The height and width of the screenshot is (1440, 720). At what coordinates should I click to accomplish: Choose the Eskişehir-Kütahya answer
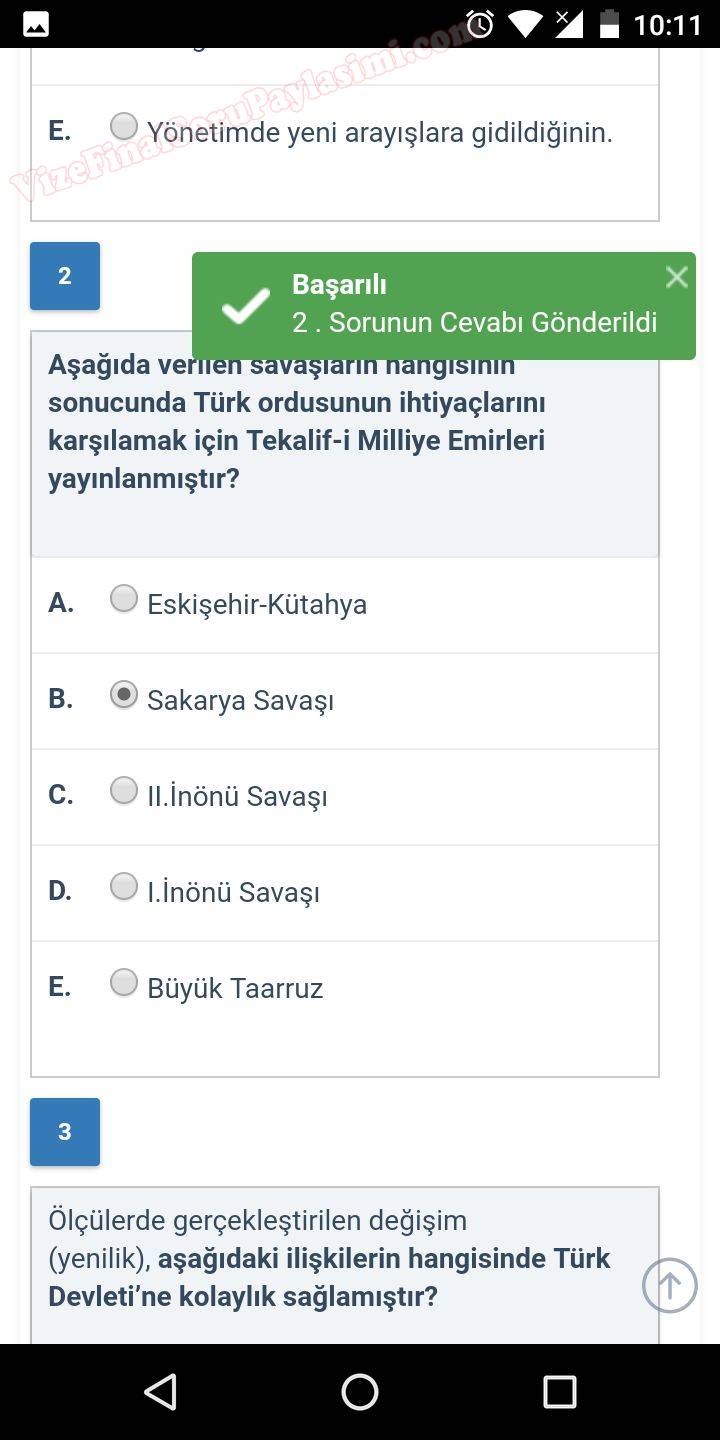pyautogui.click(x=124, y=599)
